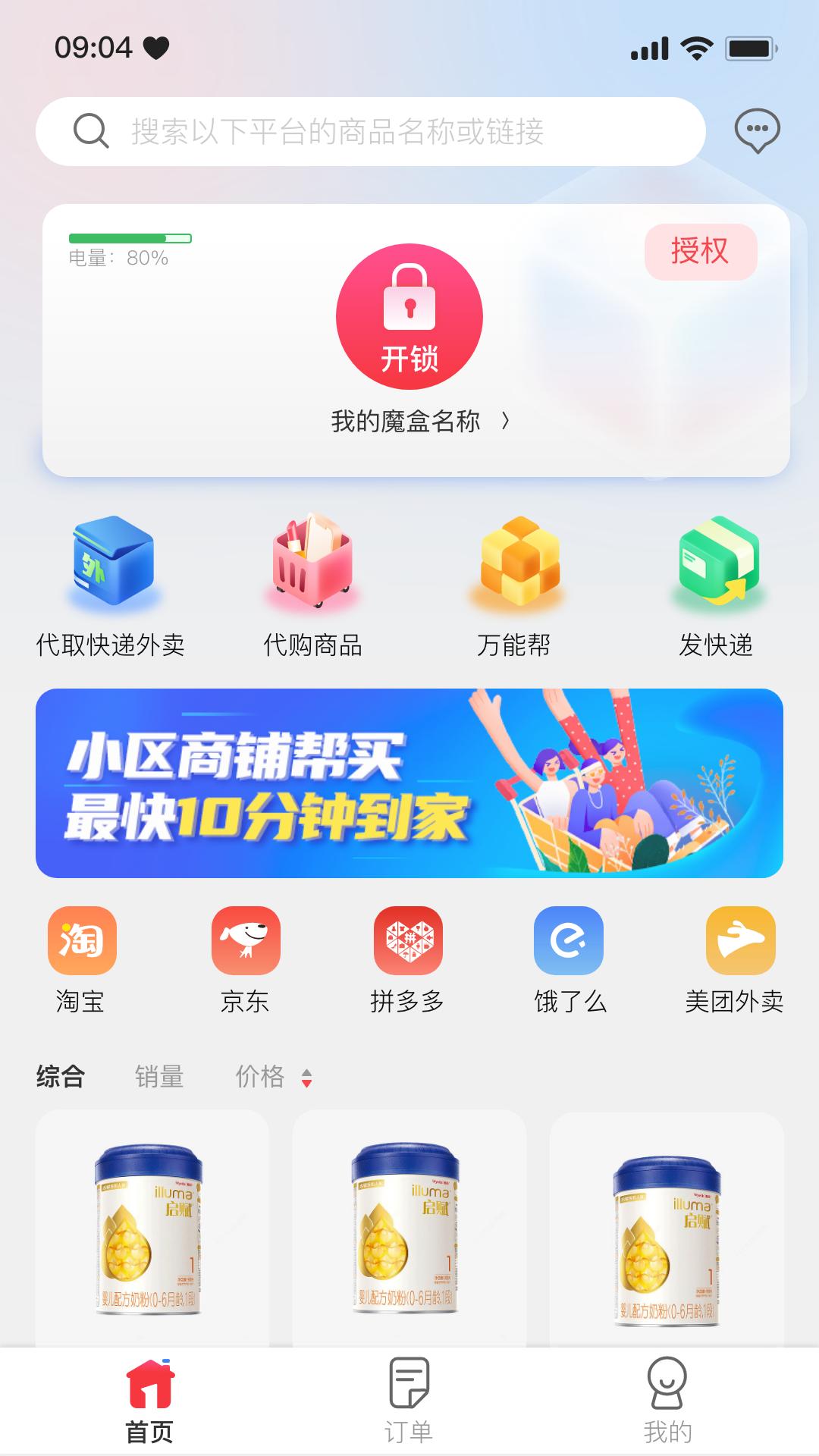
Task: Open the 饿了么 platform
Action: pyautogui.click(x=570, y=959)
